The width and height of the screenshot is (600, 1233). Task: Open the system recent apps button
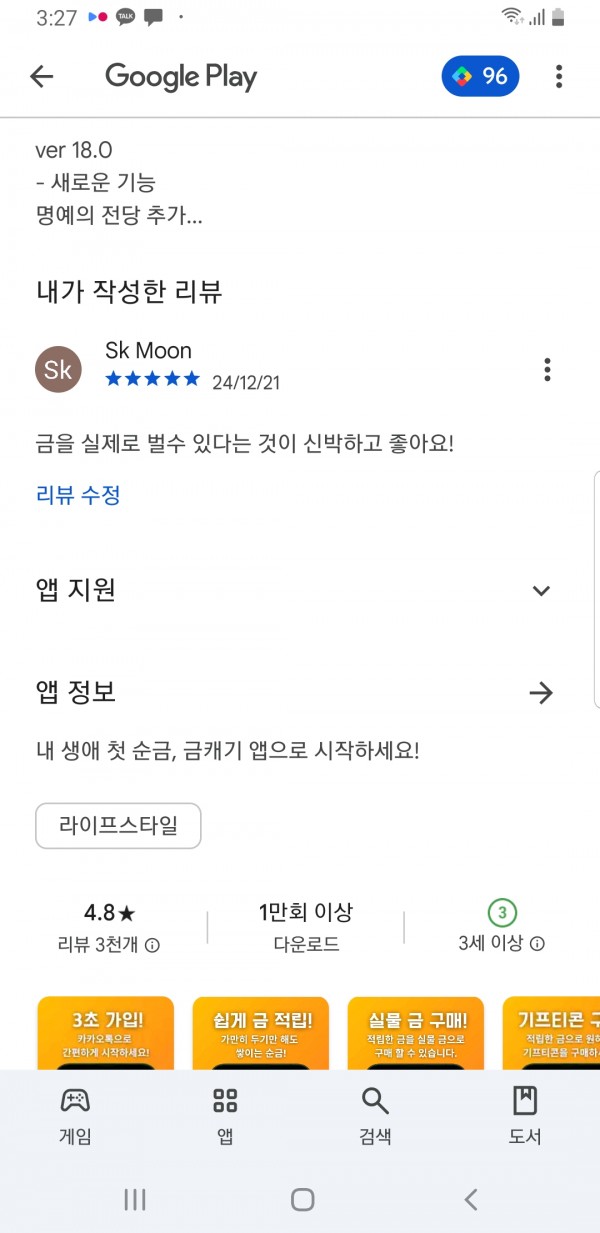135,1200
